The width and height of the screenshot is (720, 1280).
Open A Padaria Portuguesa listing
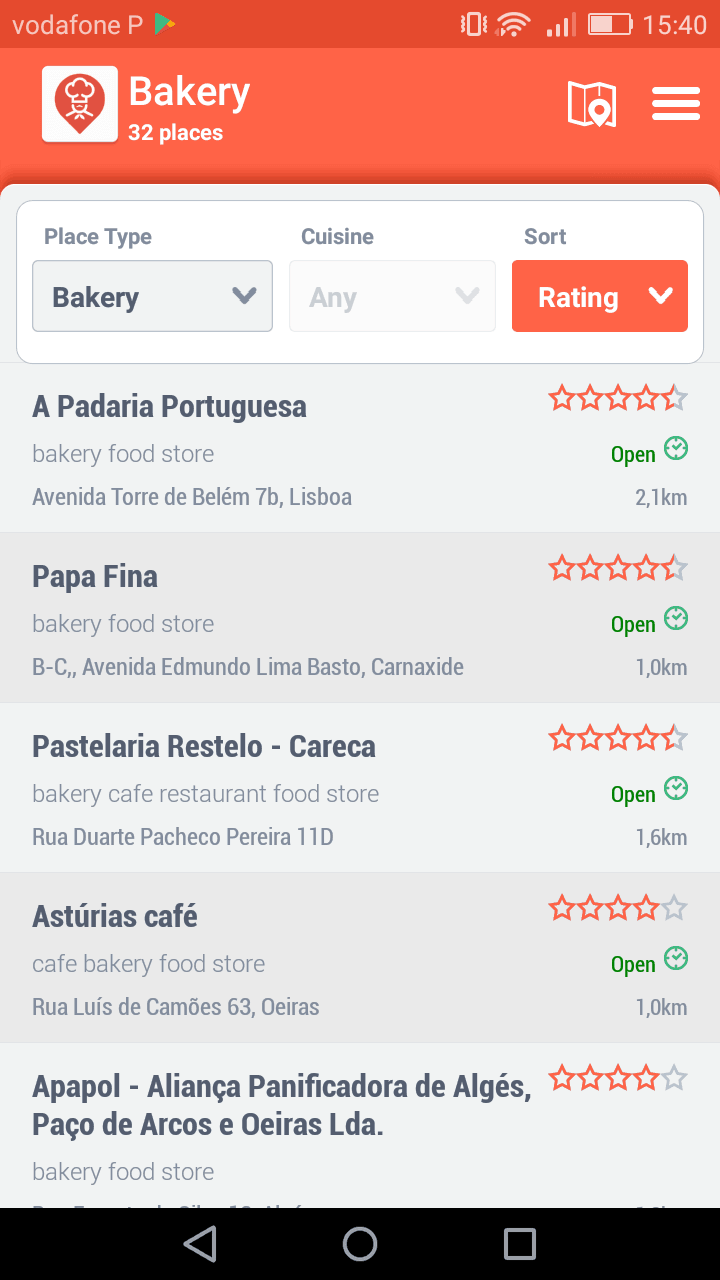170,407
